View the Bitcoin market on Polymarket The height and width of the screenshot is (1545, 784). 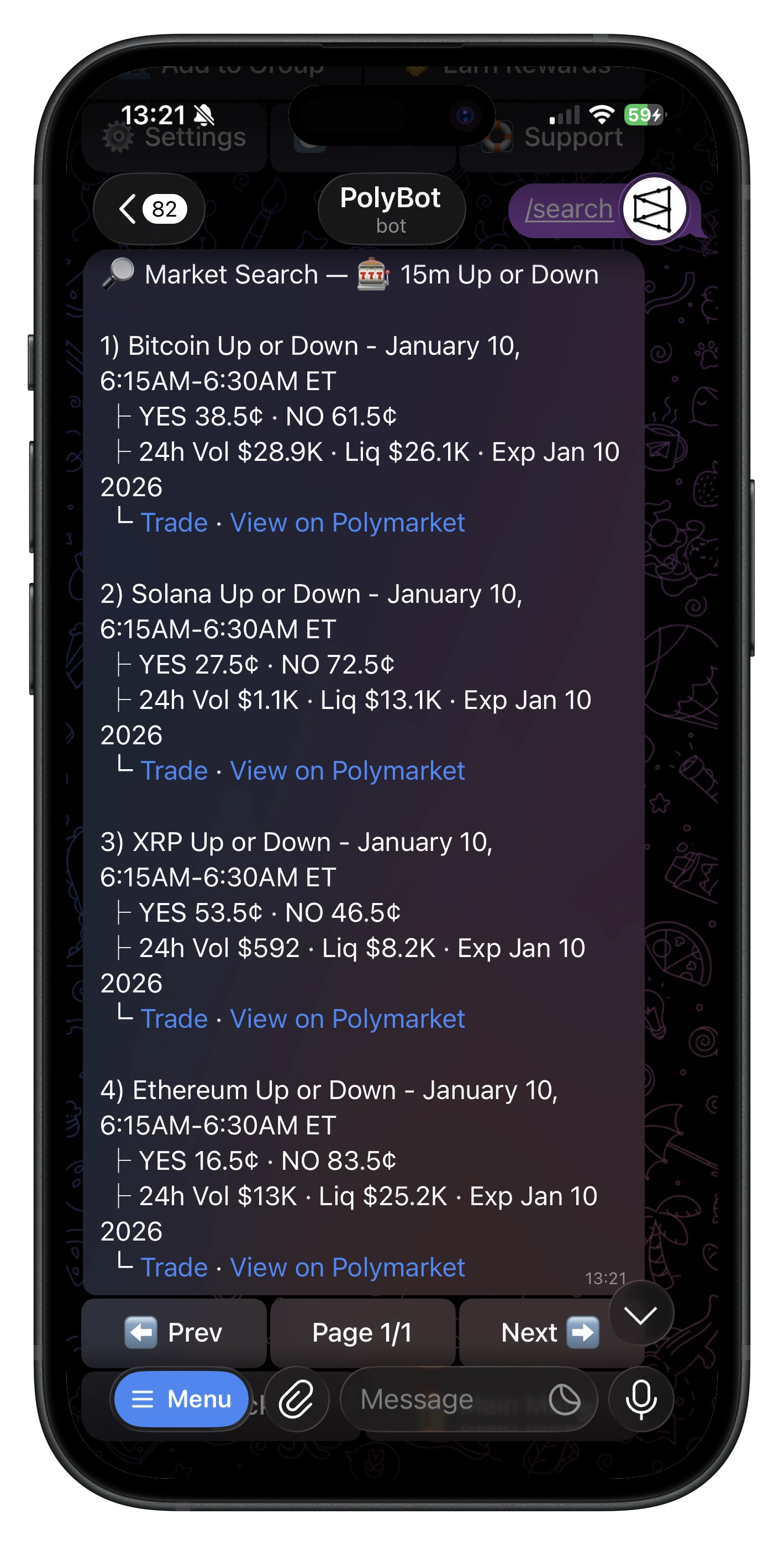[x=348, y=523]
